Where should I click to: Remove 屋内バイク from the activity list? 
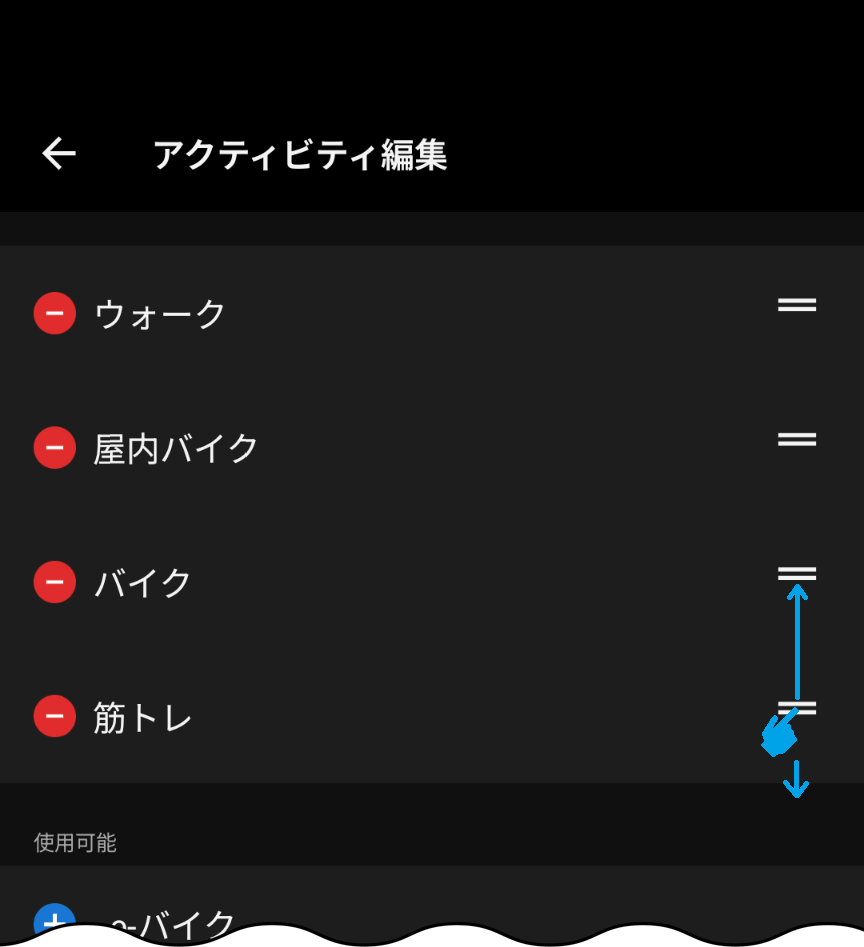coord(55,447)
